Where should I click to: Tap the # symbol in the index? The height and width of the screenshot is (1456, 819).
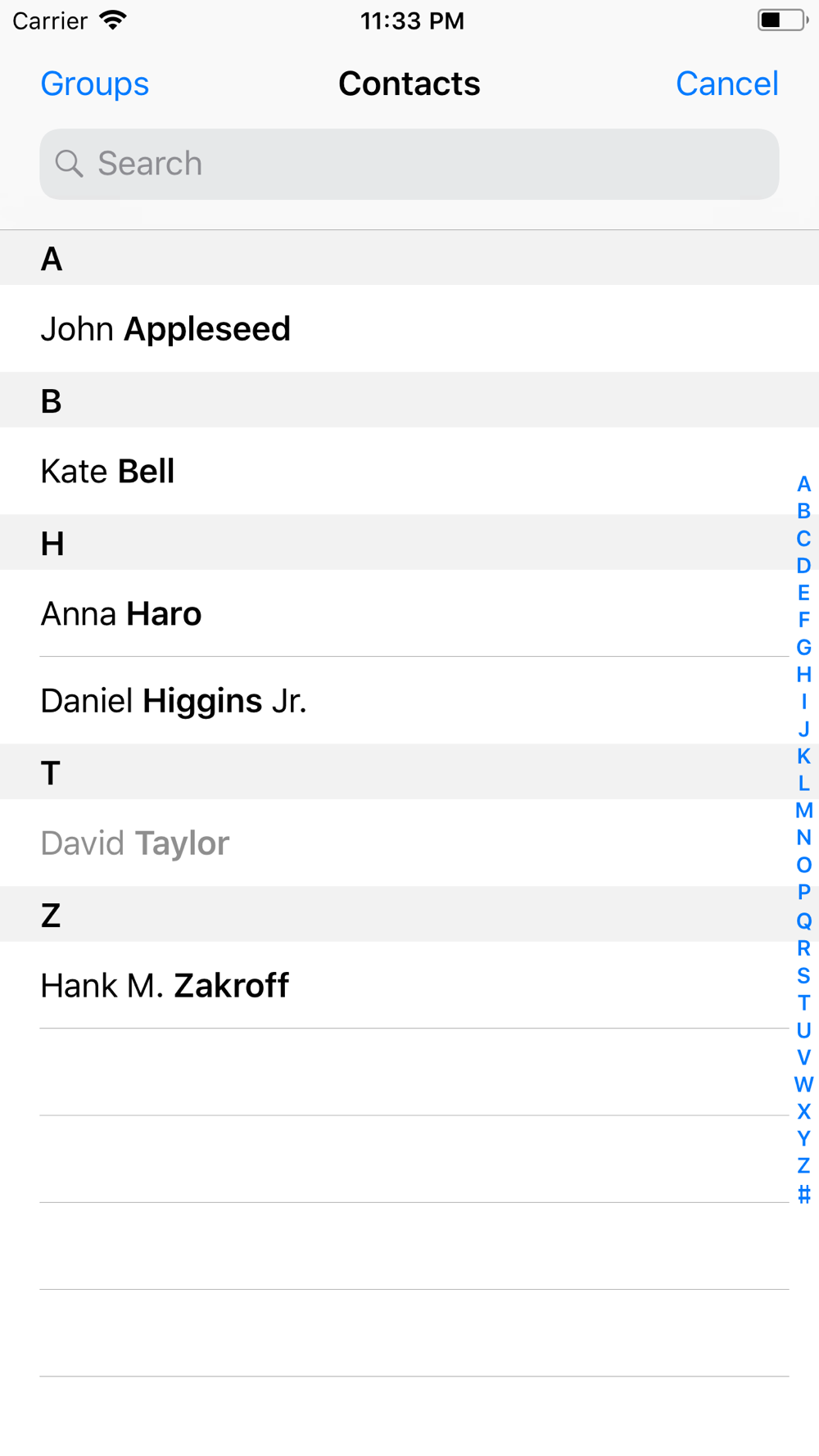click(803, 1194)
